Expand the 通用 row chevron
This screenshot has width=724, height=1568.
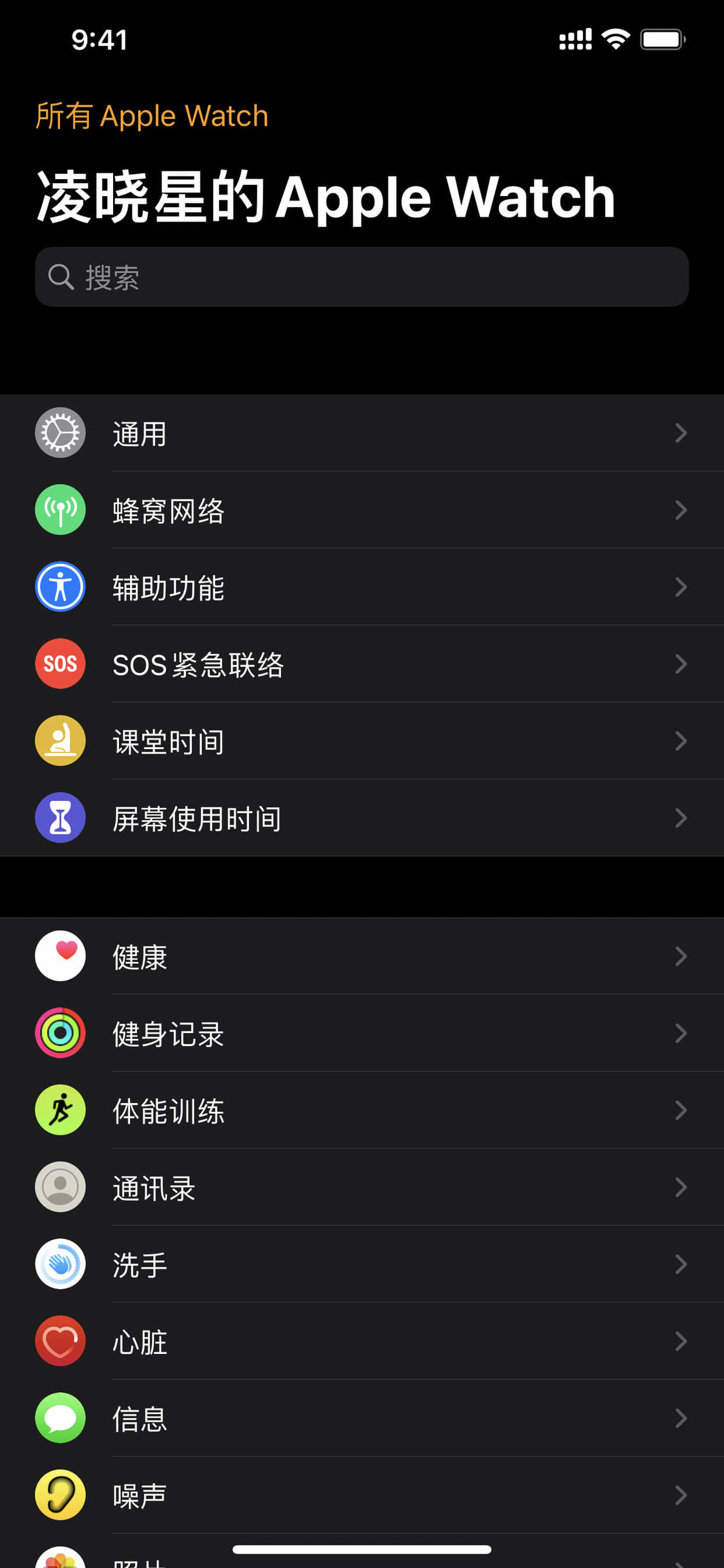[x=681, y=433]
